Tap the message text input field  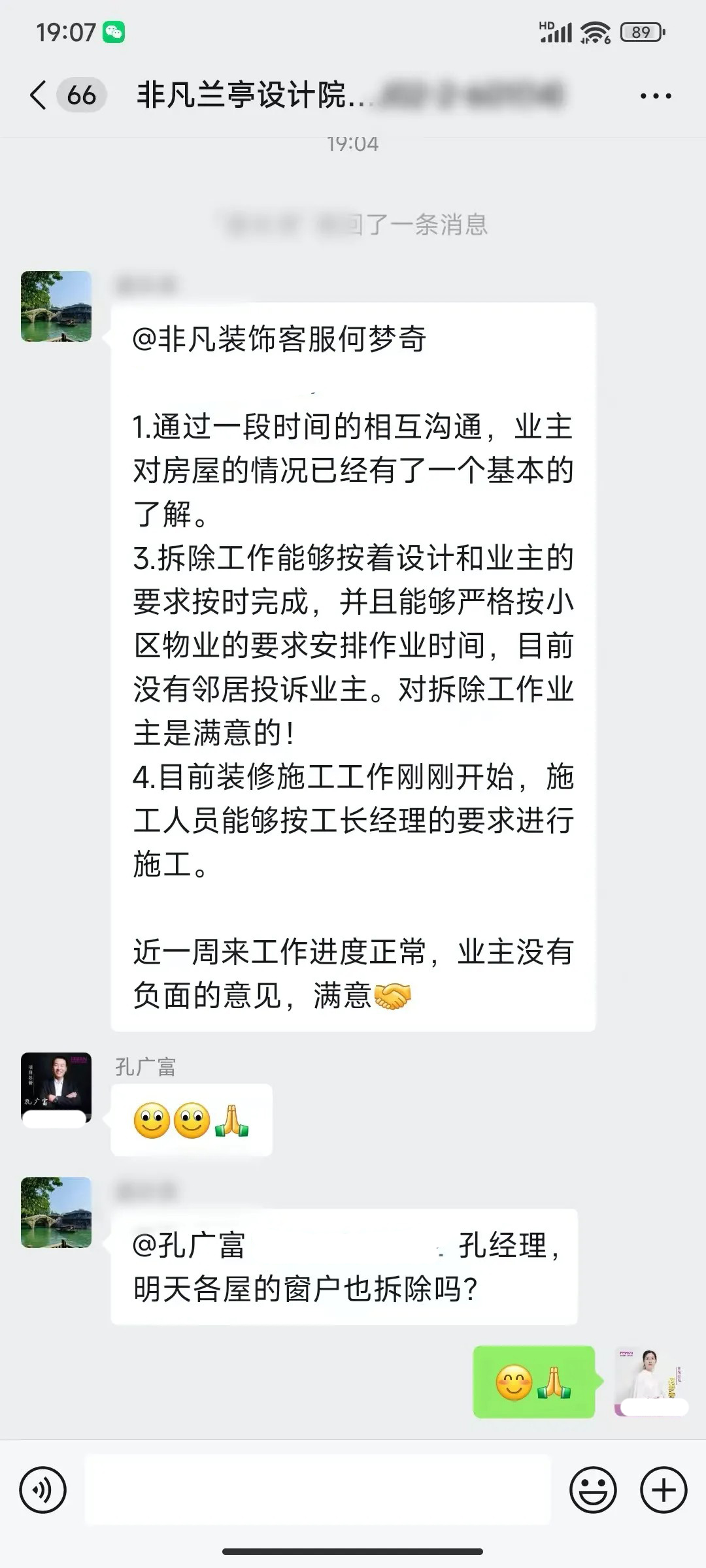pos(318,1490)
